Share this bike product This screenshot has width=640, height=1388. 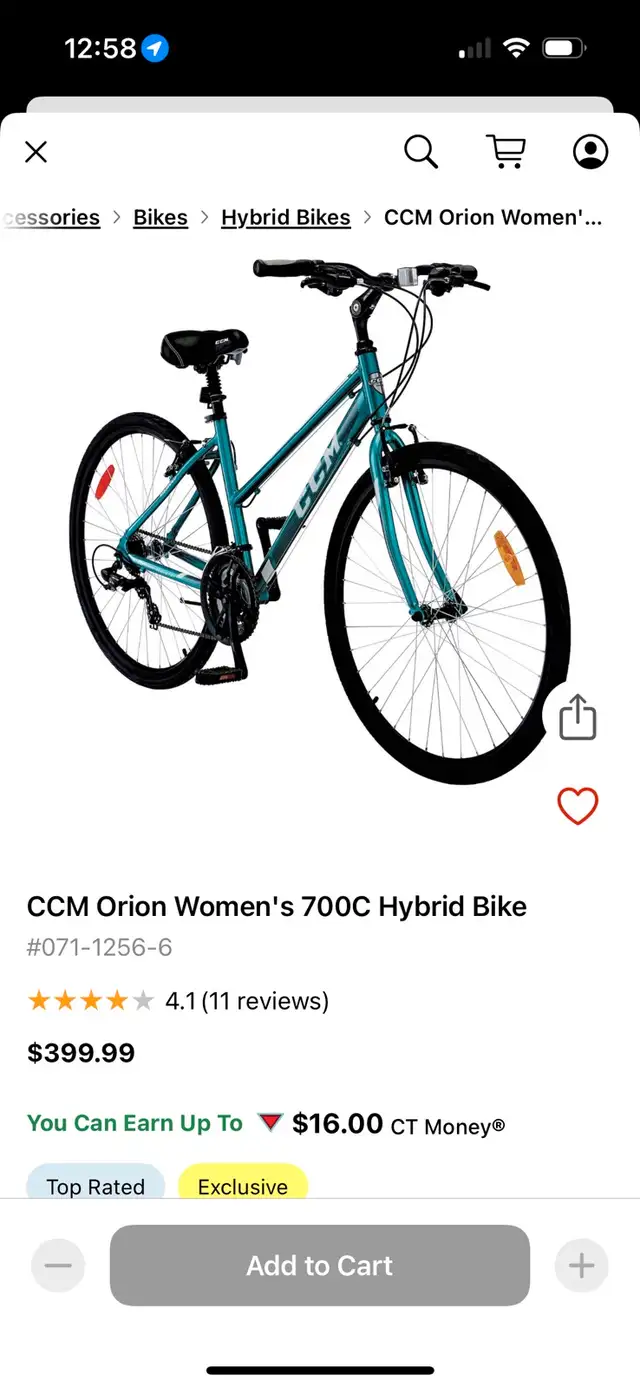pos(578,719)
